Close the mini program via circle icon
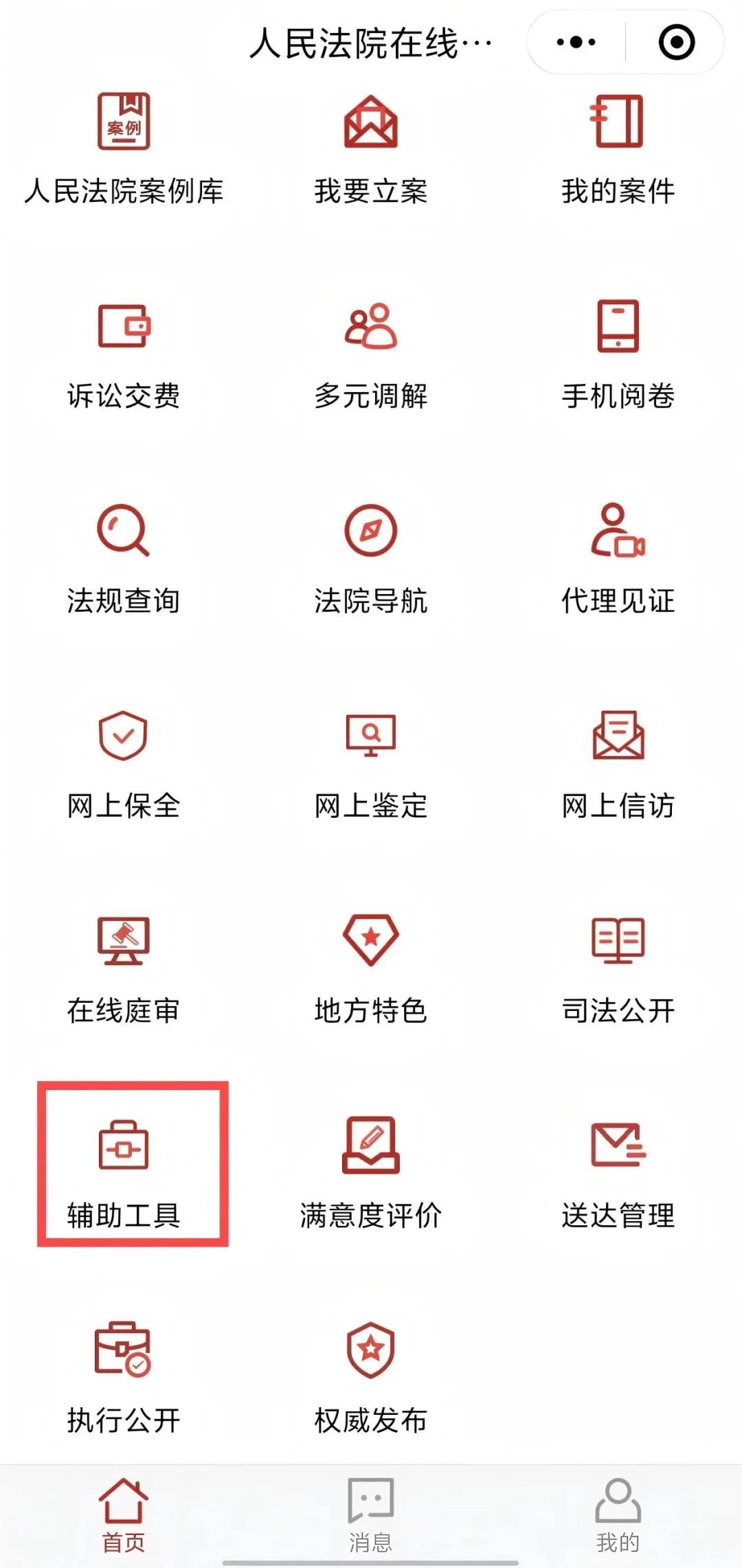 (x=676, y=43)
